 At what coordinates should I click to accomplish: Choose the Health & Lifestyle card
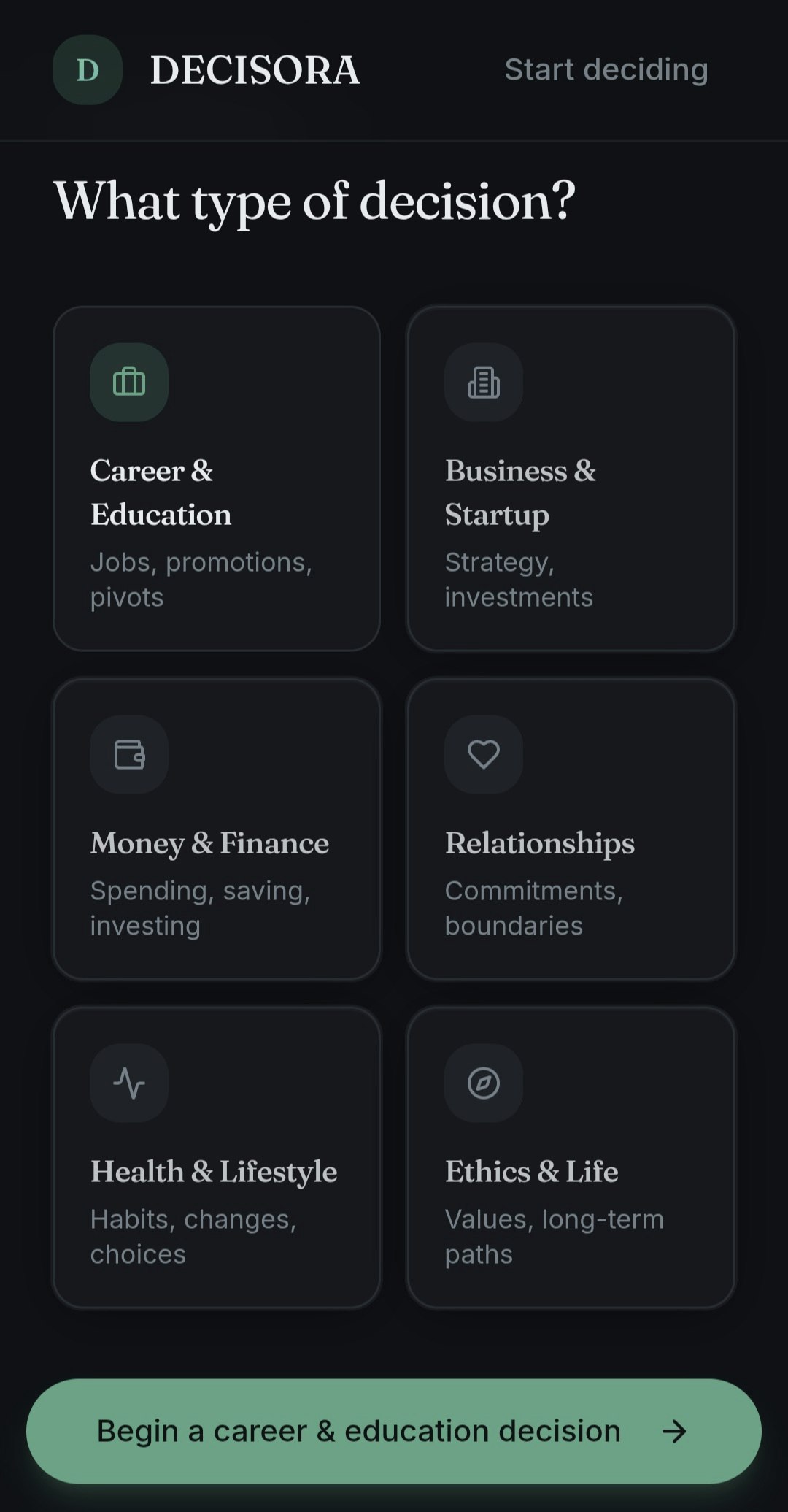point(217,1157)
